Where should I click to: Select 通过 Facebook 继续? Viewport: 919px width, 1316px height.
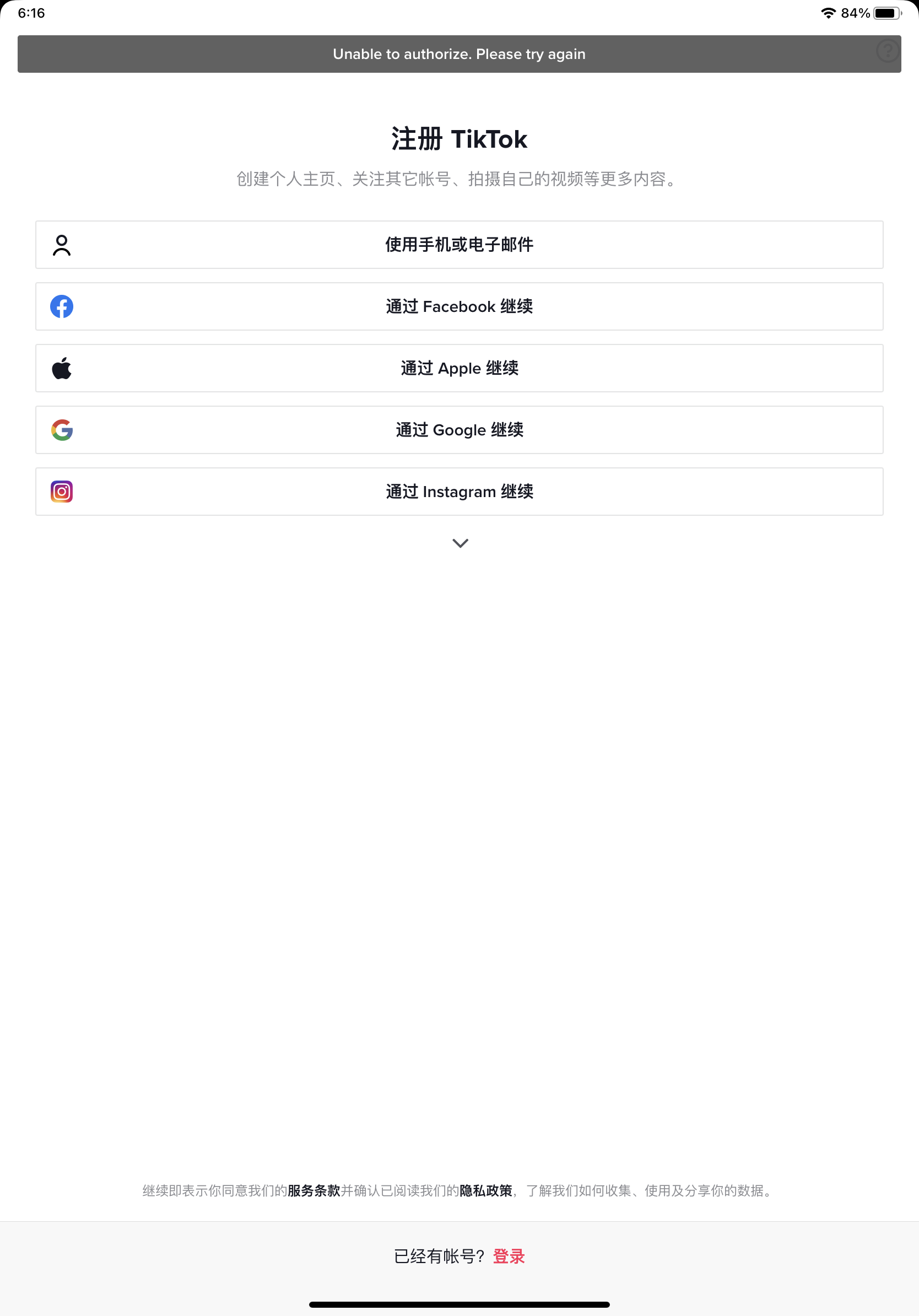tap(459, 306)
